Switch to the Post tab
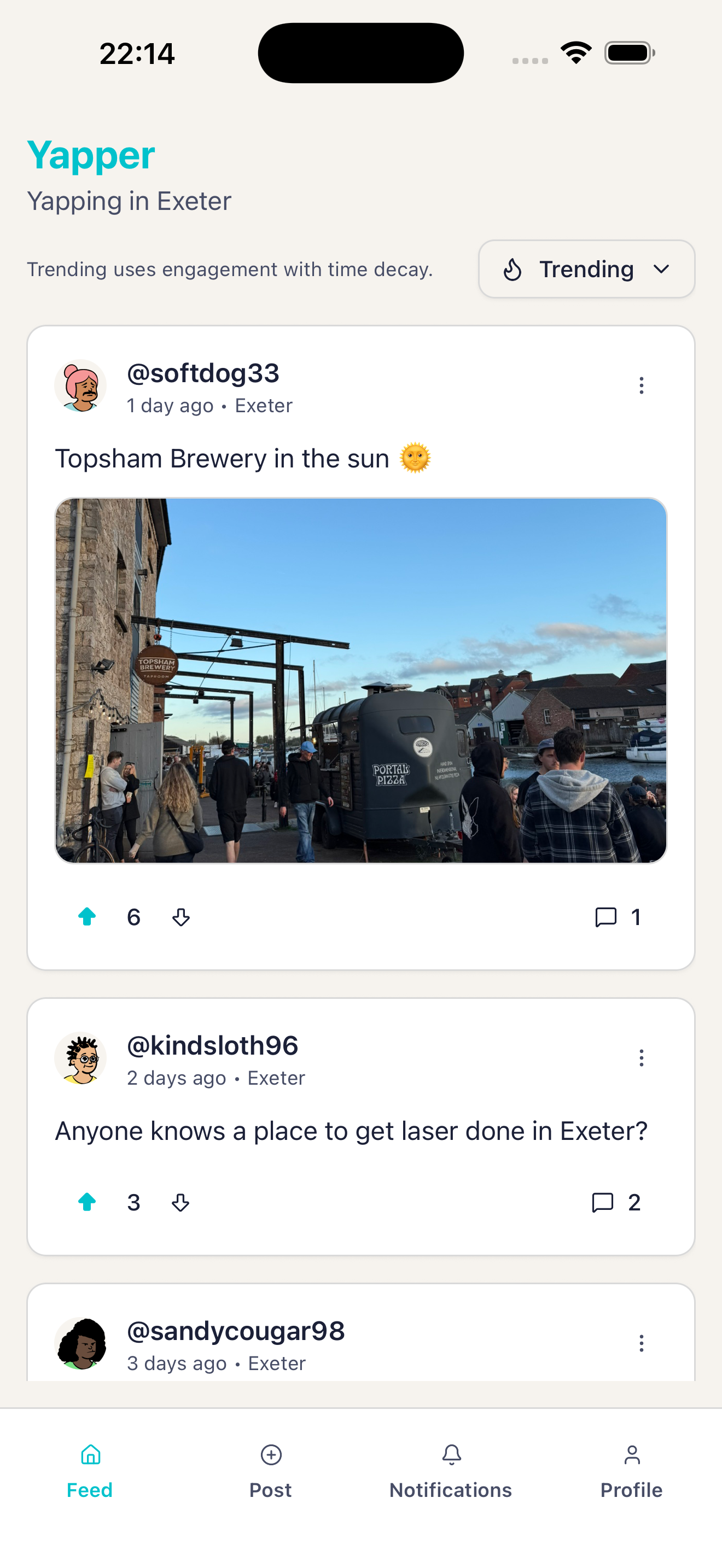The height and width of the screenshot is (1568, 722). point(270,1473)
